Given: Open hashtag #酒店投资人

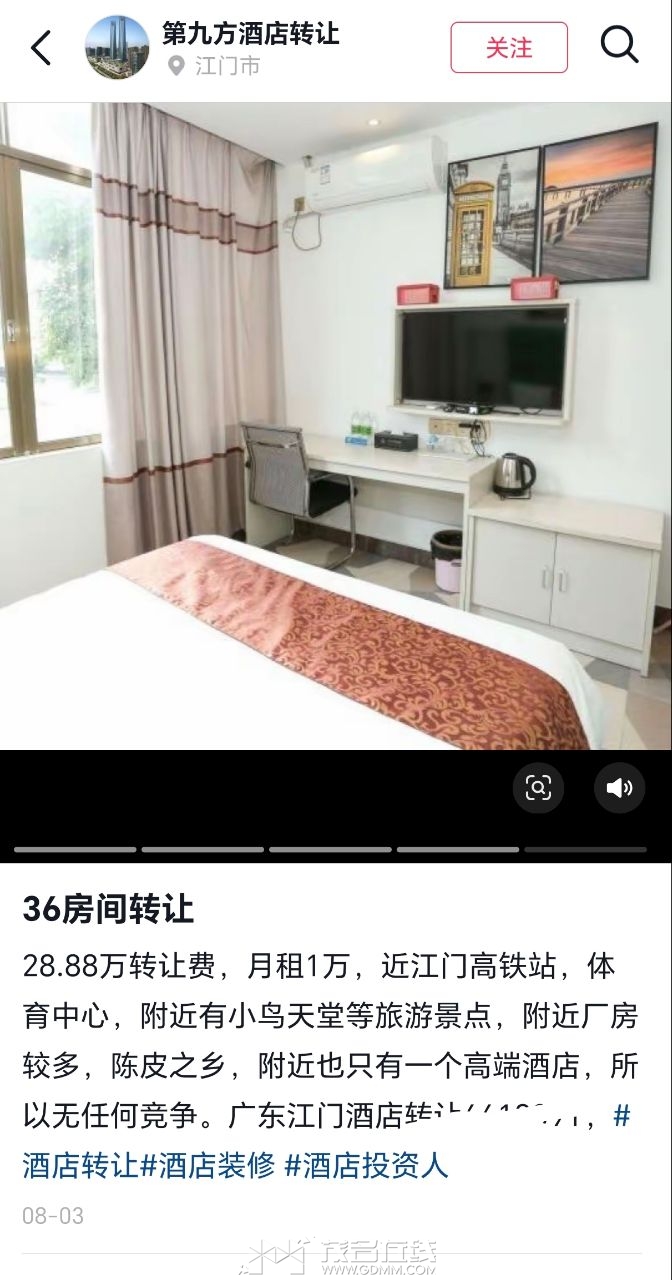Looking at the screenshot, I should (366, 1165).
